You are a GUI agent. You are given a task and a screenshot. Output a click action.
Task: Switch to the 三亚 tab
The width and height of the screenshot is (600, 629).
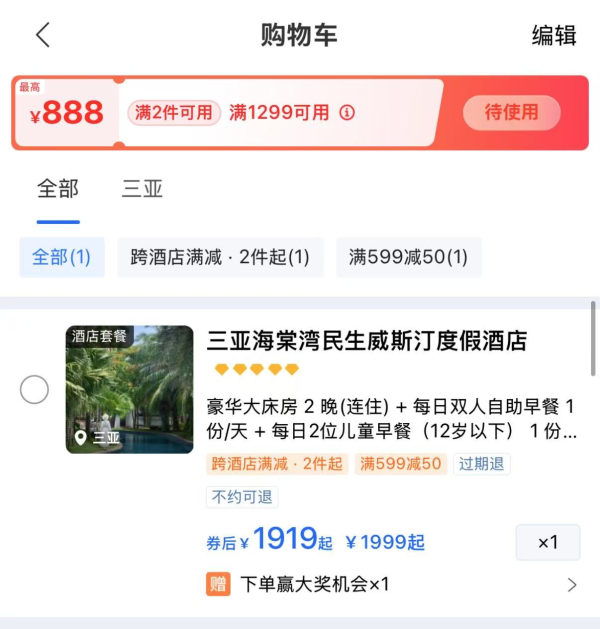click(x=142, y=189)
